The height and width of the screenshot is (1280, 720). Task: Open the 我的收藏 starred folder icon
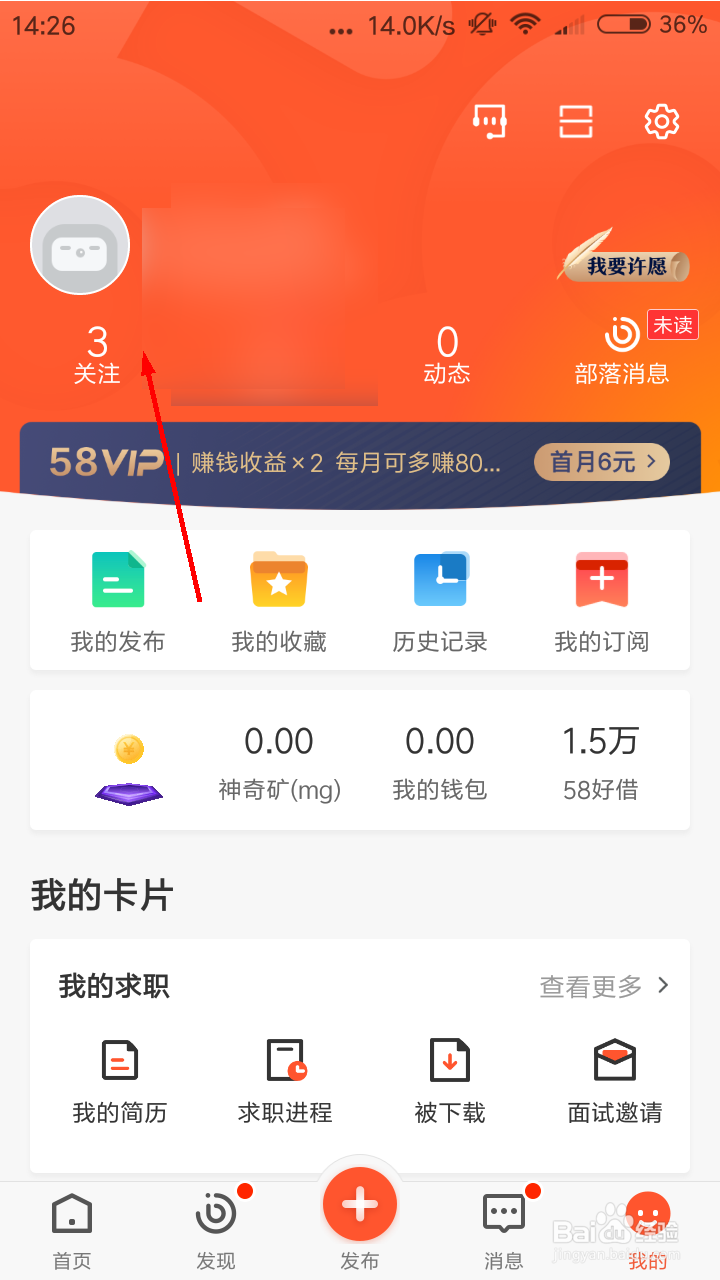click(x=278, y=580)
